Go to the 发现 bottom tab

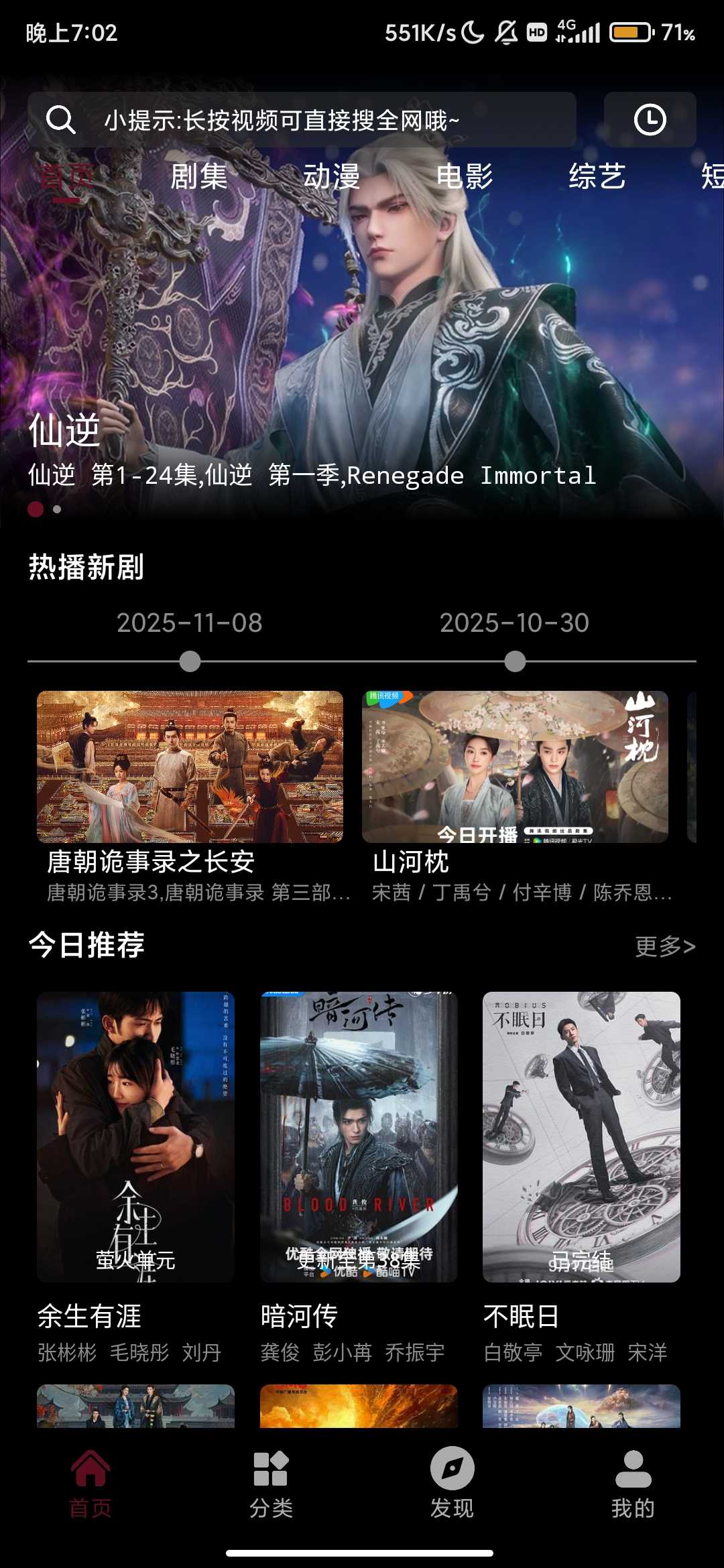click(452, 1482)
